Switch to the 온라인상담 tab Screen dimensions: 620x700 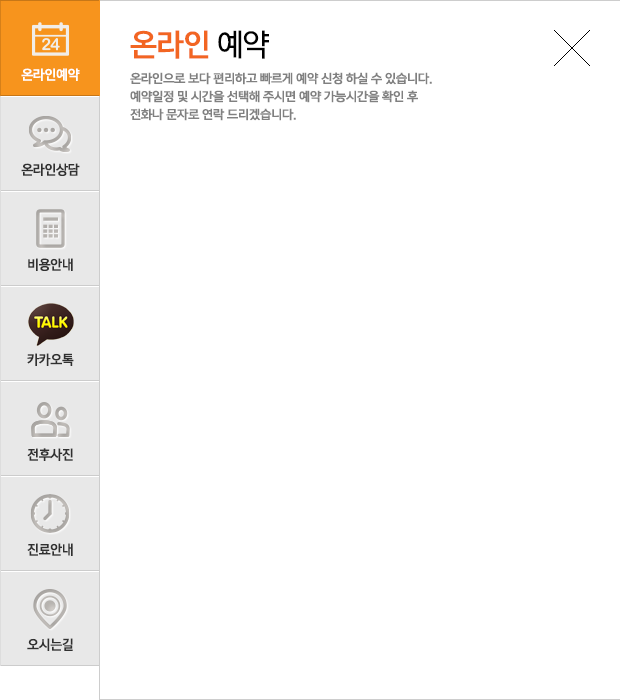coord(50,143)
